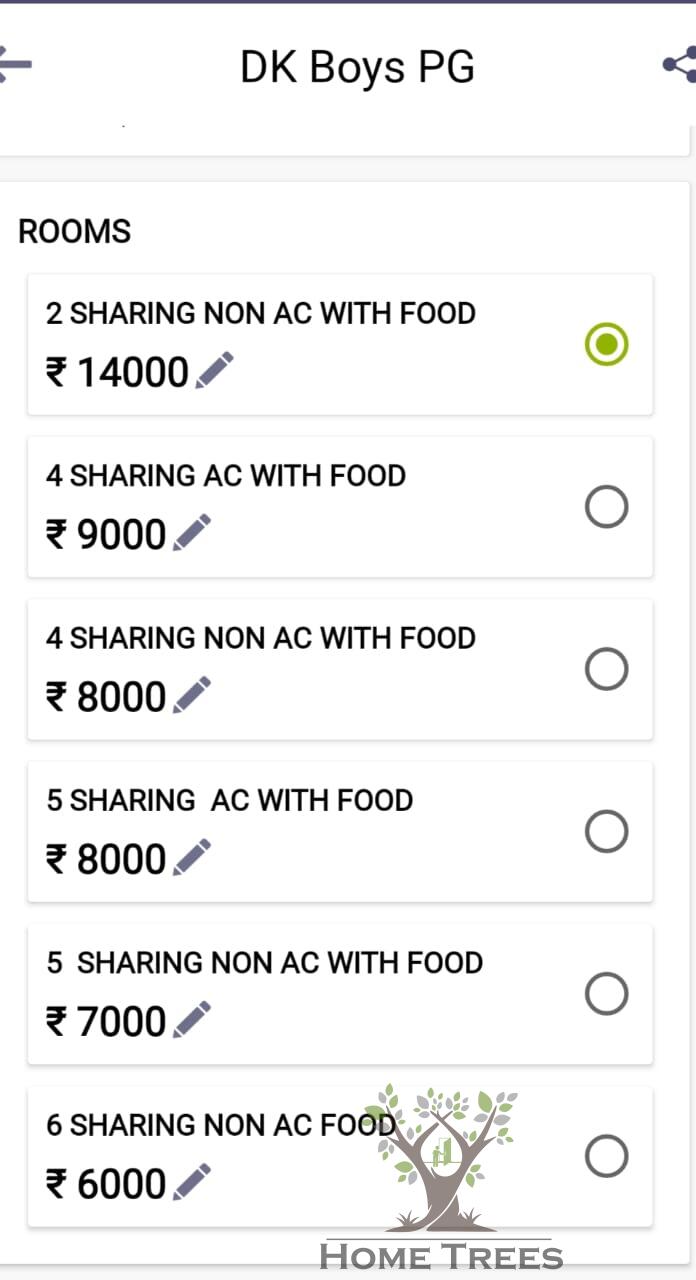Share the DK Boys PG listing
696x1280 pixels.
pyautogui.click(x=681, y=65)
